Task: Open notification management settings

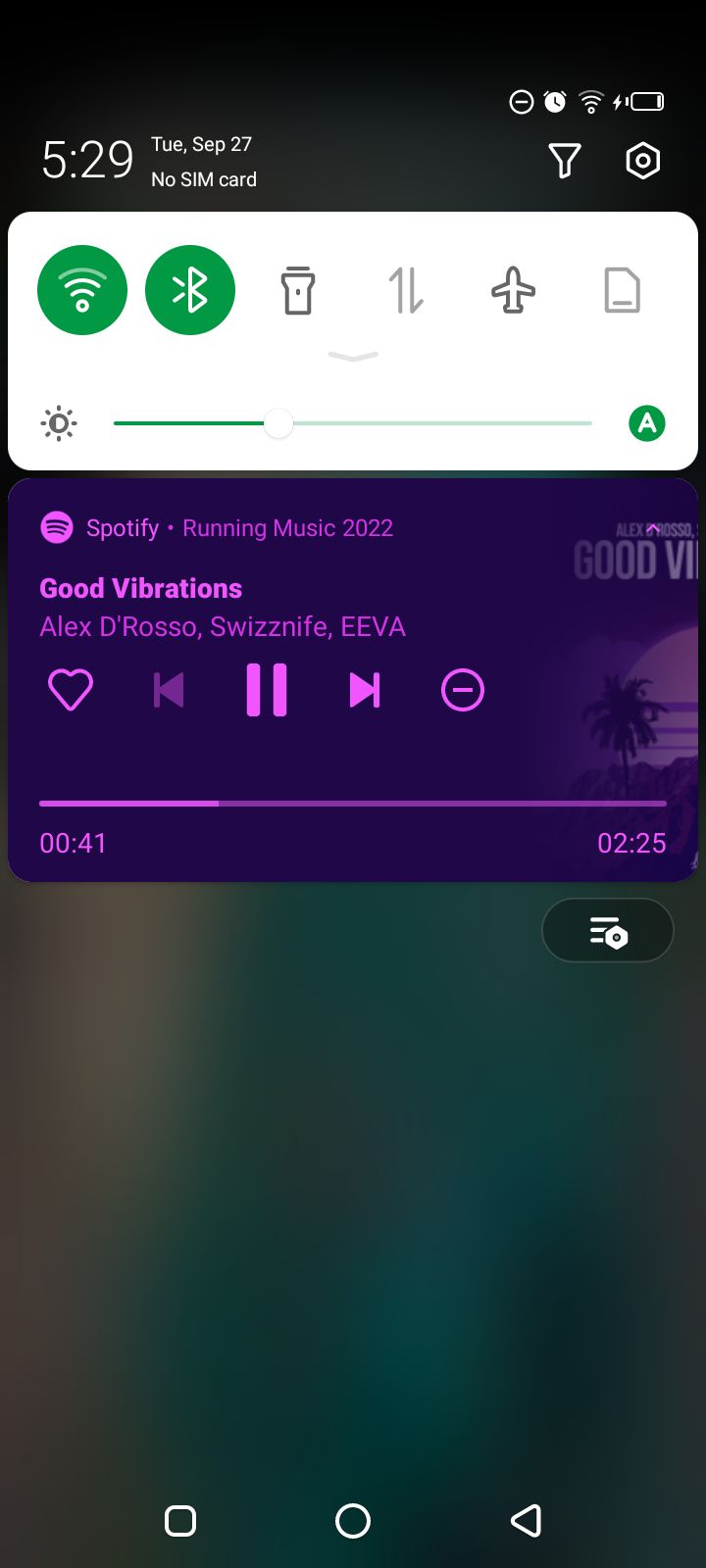Action: 608,931
